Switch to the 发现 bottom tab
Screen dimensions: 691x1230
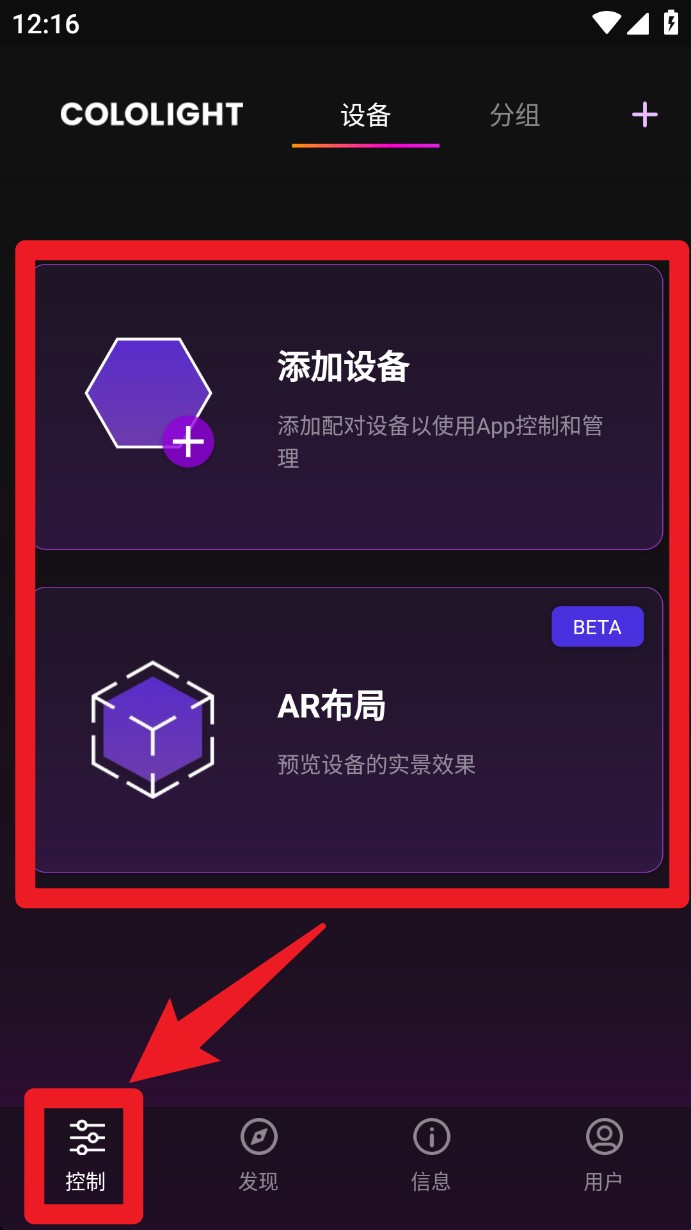coord(258,1156)
